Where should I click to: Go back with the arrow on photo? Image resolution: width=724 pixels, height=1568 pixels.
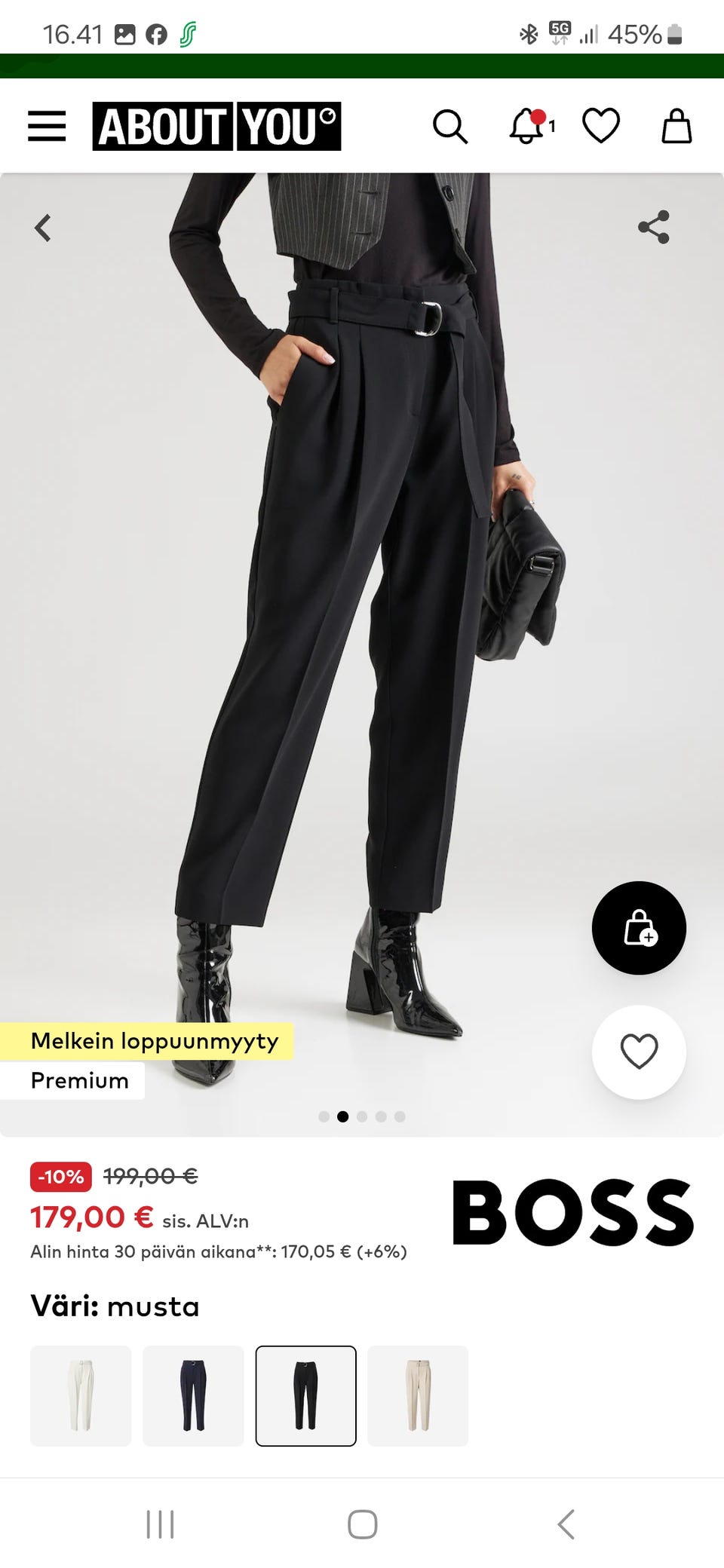43,228
